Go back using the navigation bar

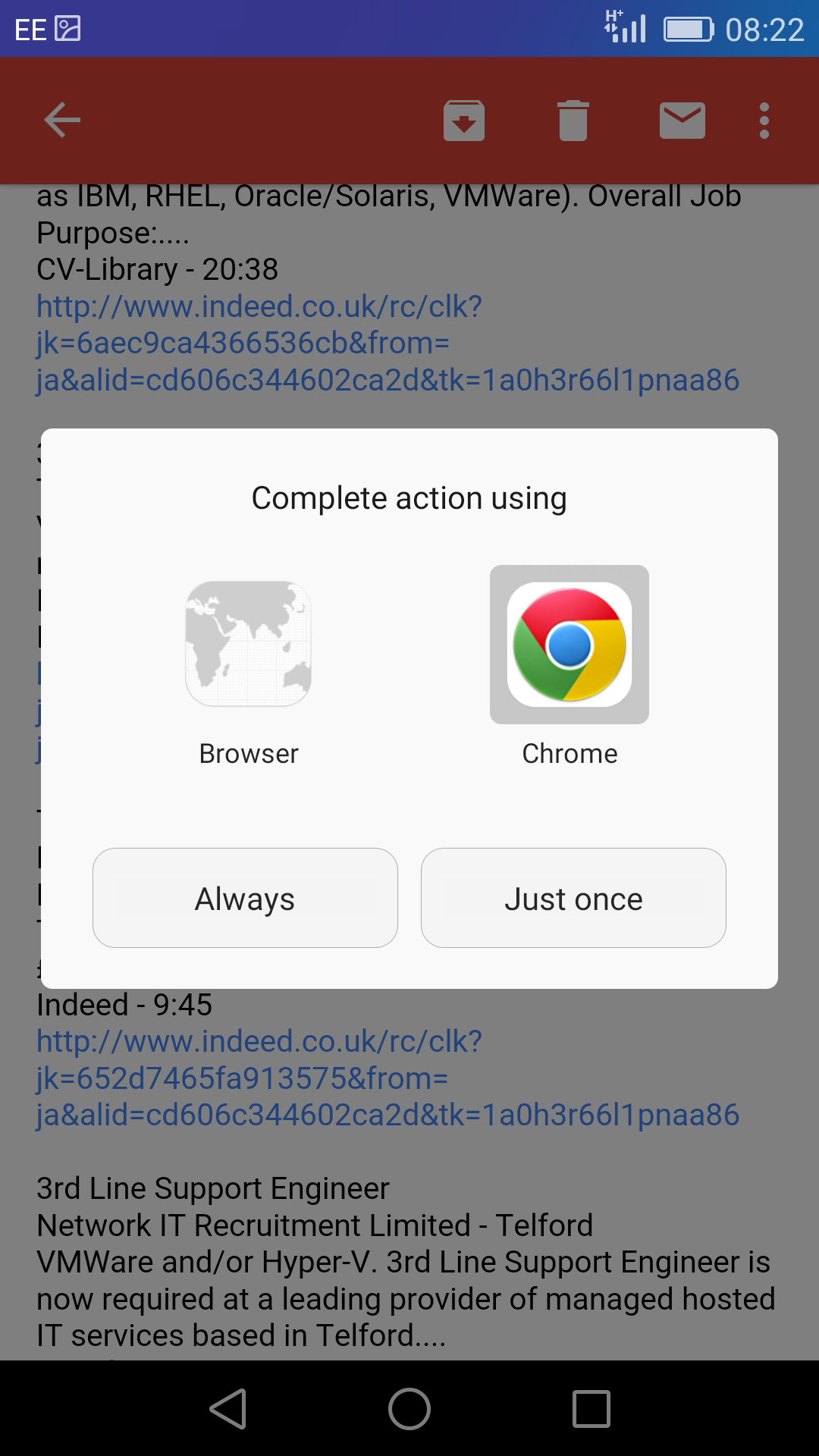pos(228,1409)
